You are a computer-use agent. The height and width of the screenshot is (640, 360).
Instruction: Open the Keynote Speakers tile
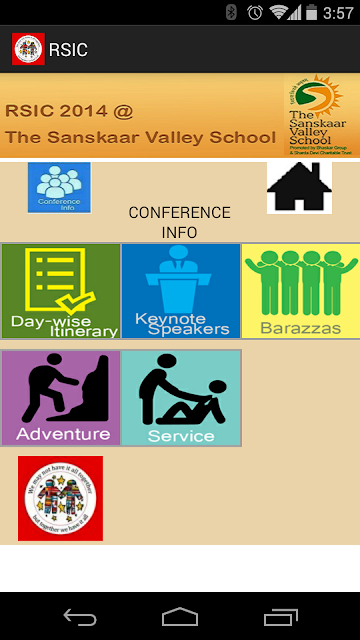tap(181, 291)
